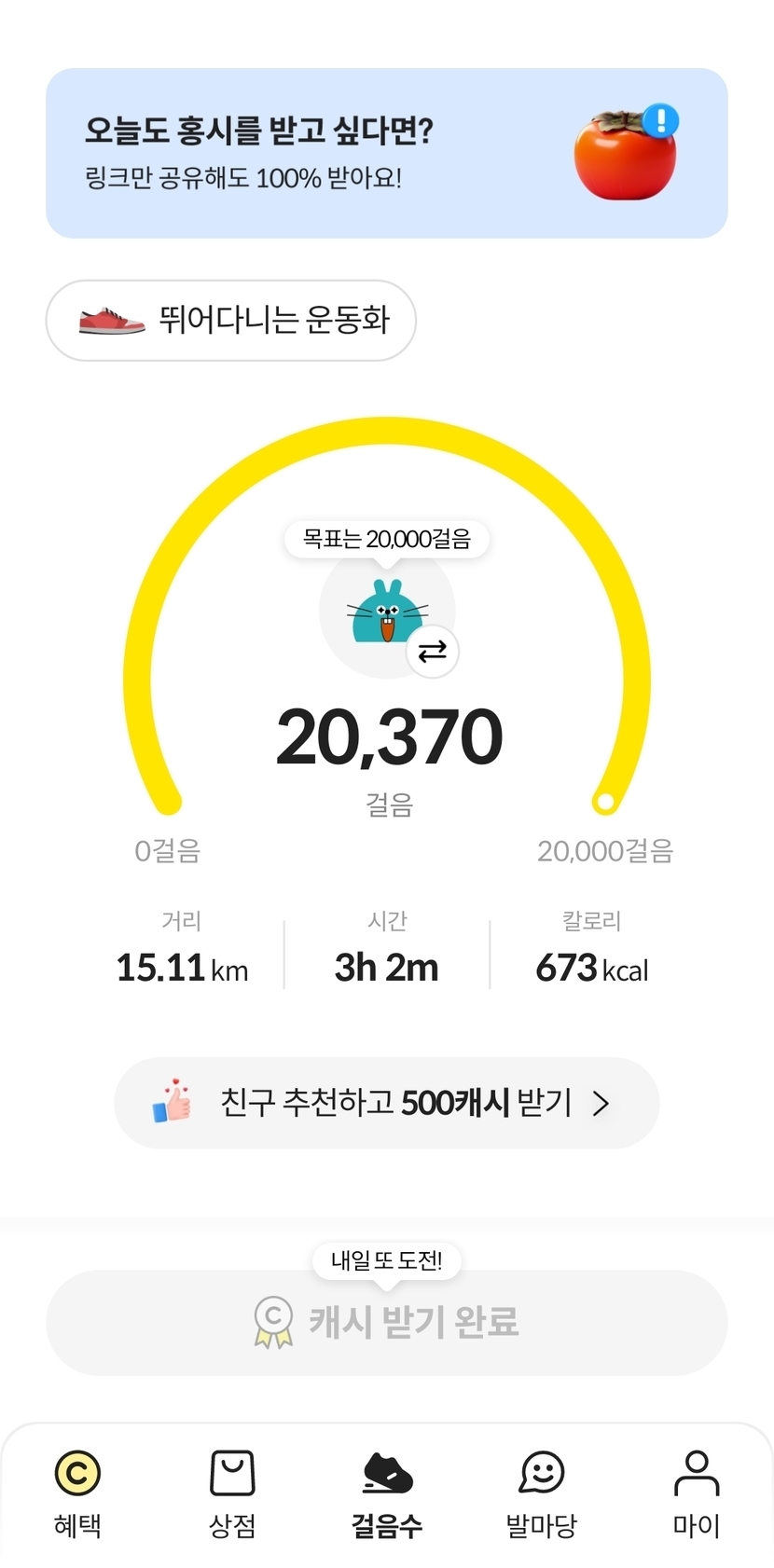This screenshot has width=774, height=1568.
Task: Open 친구 추천하고 500캐시 받기
Action: pos(386,1103)
